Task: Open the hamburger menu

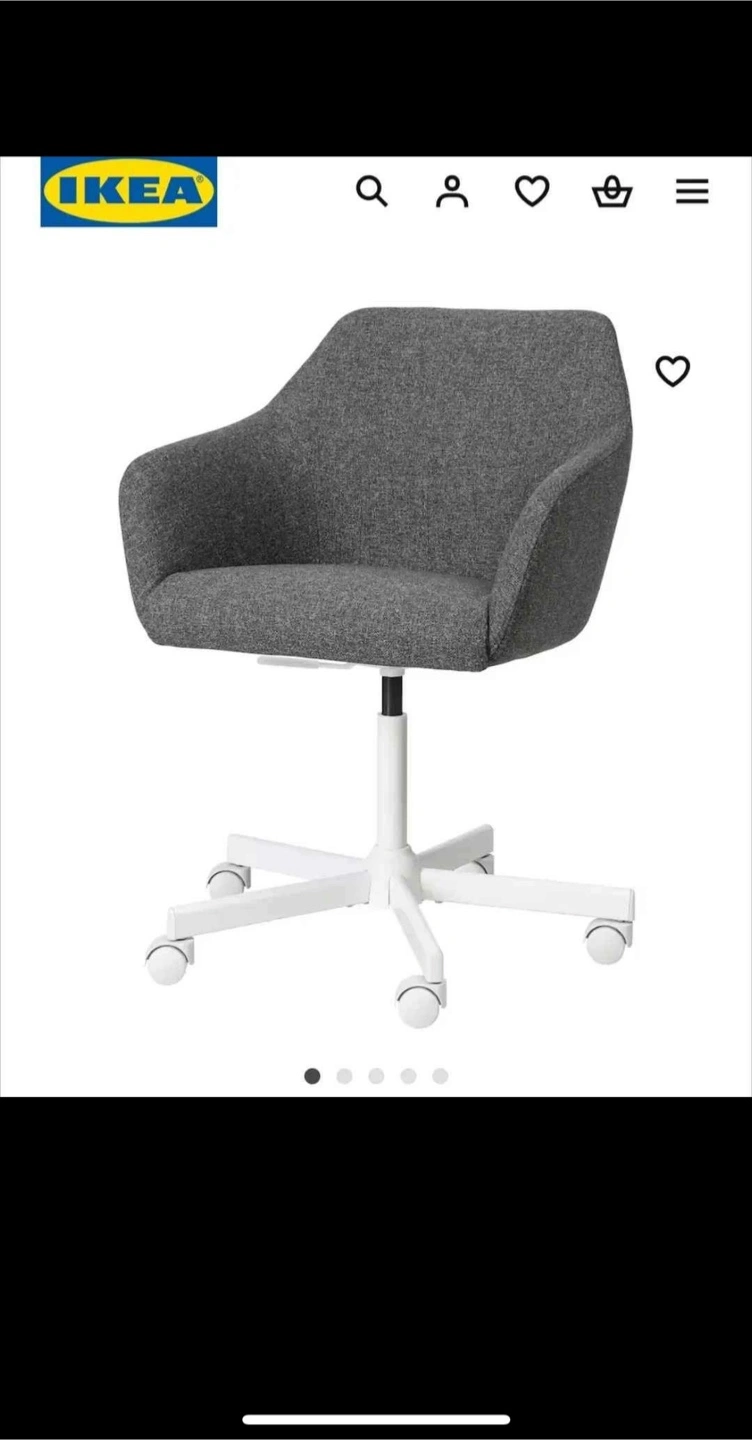Action: point(692,191)
